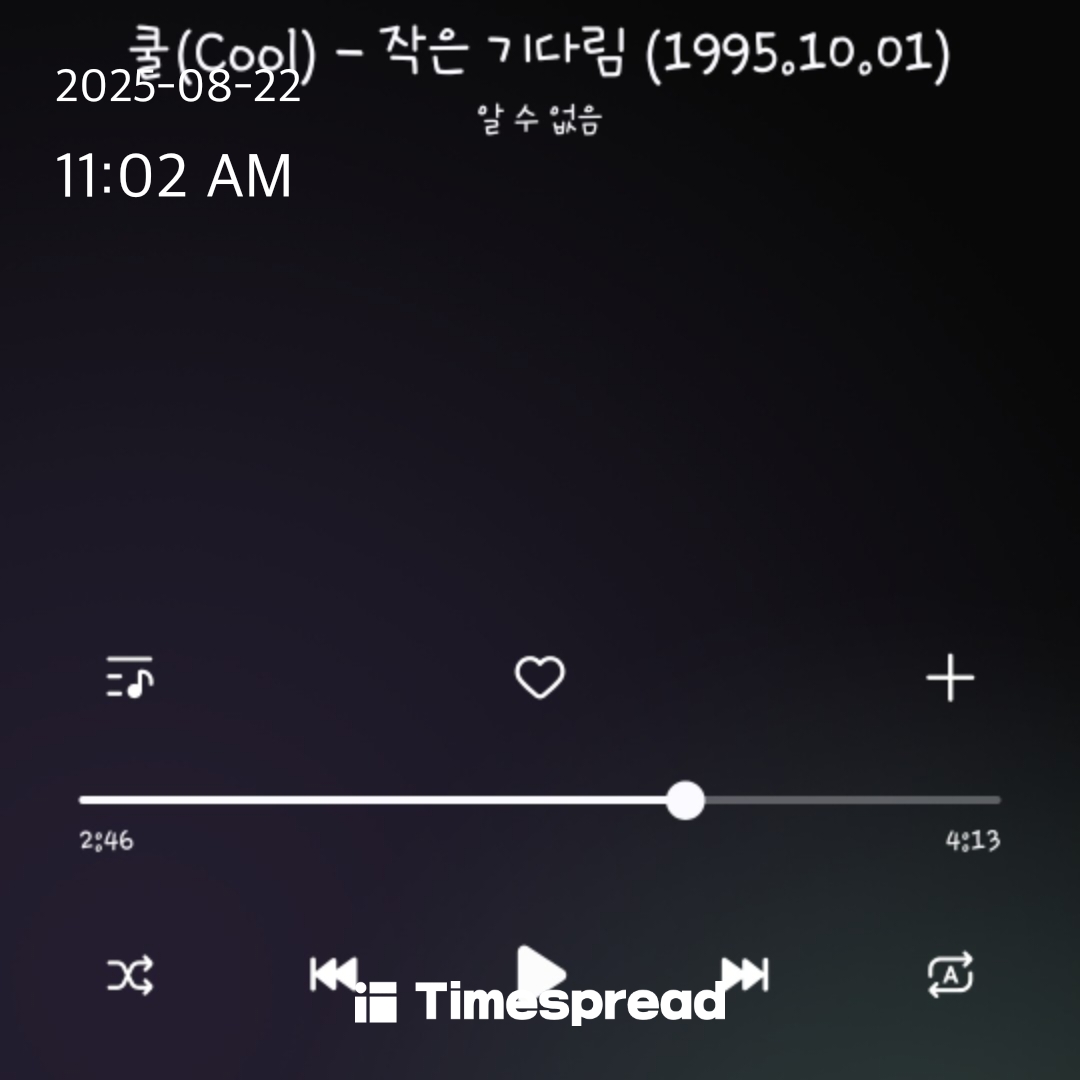Like the song with the heart icon
The width and height of the screenshot is (1080, 1080).
pyautogui.click(x=540, y=677)
